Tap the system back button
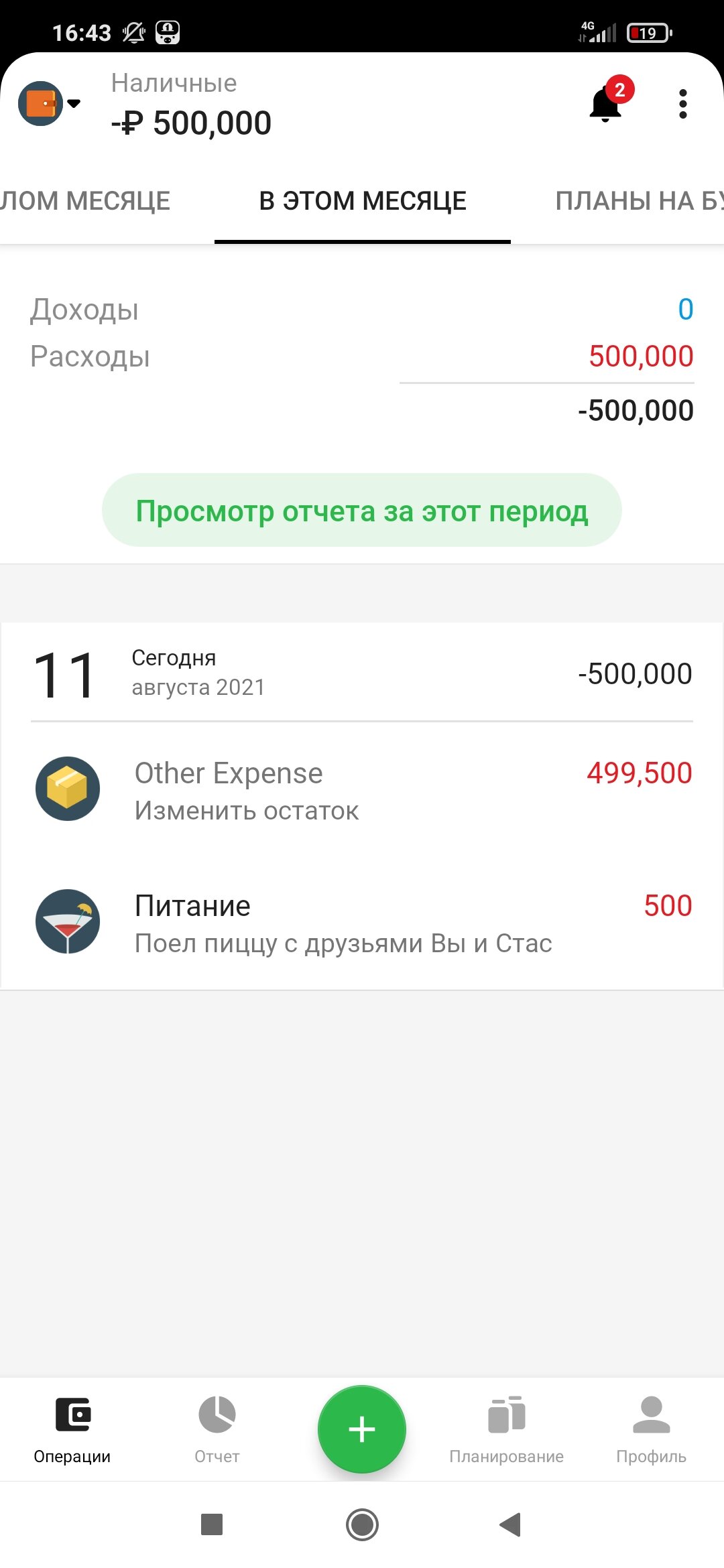Image resolution: width=724 pixels, height=1568 pixels. point(511,1524)
